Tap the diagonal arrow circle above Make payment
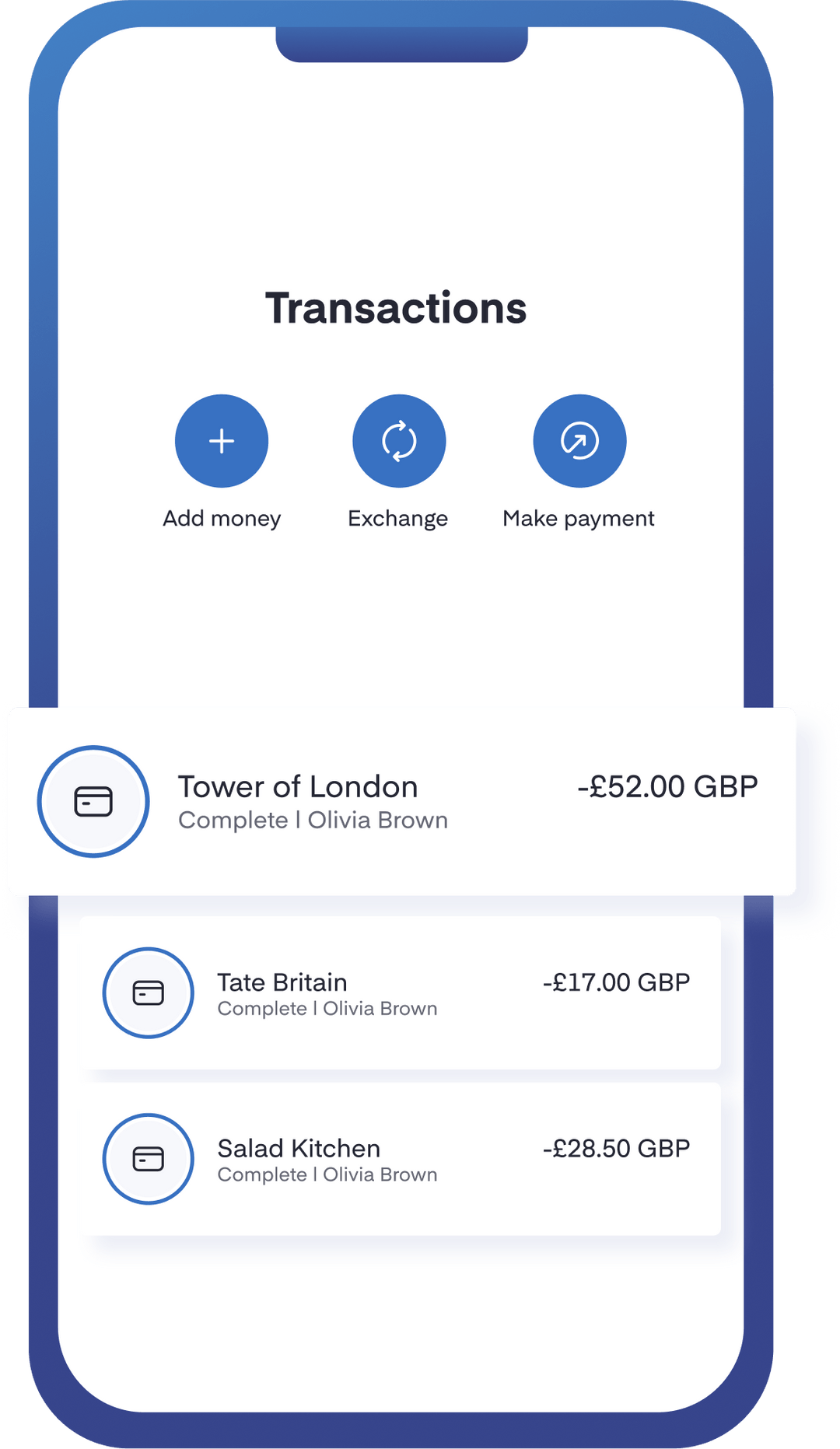This screenshot has height=1449, width=840. [579, 440]
